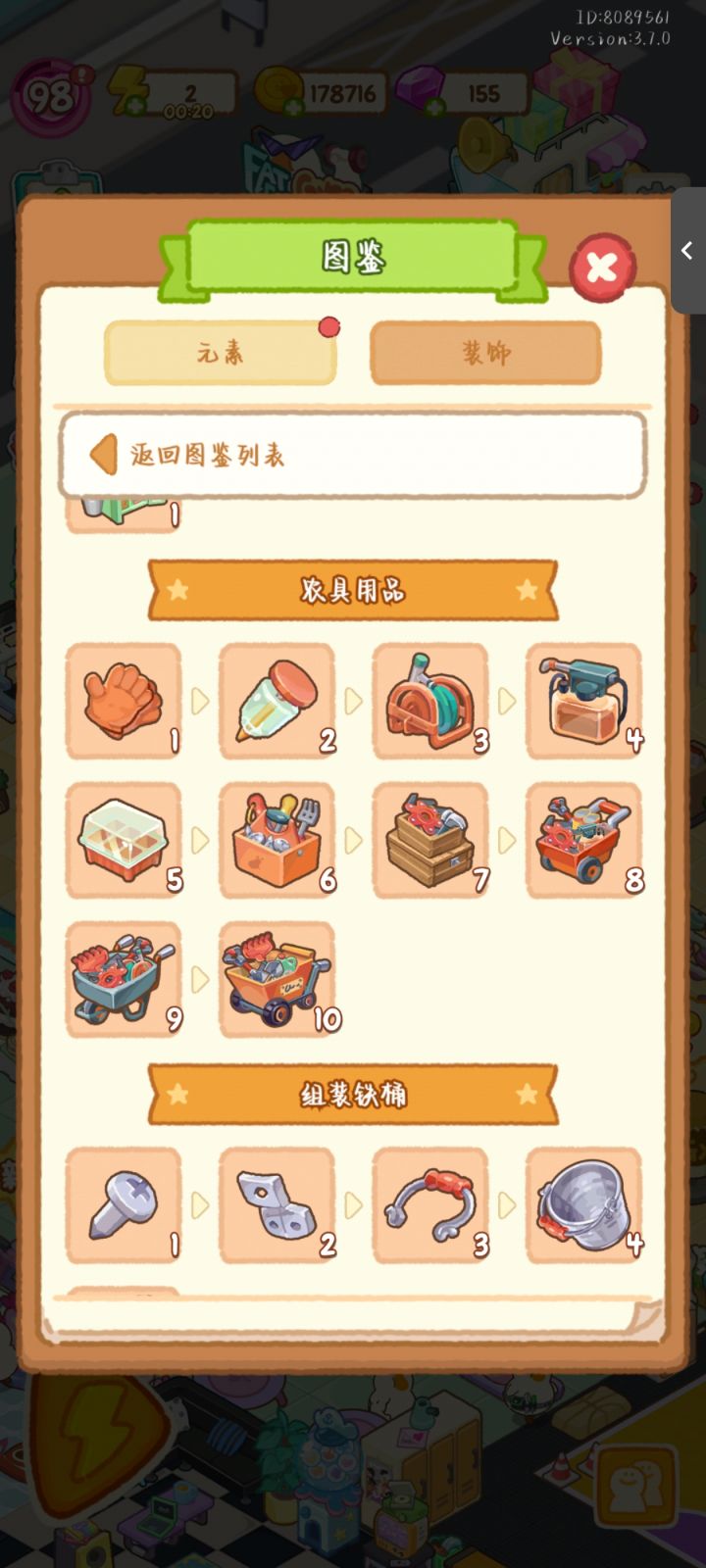Select the sprayer item, number 4
Image resolution: width=706 pixels, height=1568 pixels.
tap(583, 701)
